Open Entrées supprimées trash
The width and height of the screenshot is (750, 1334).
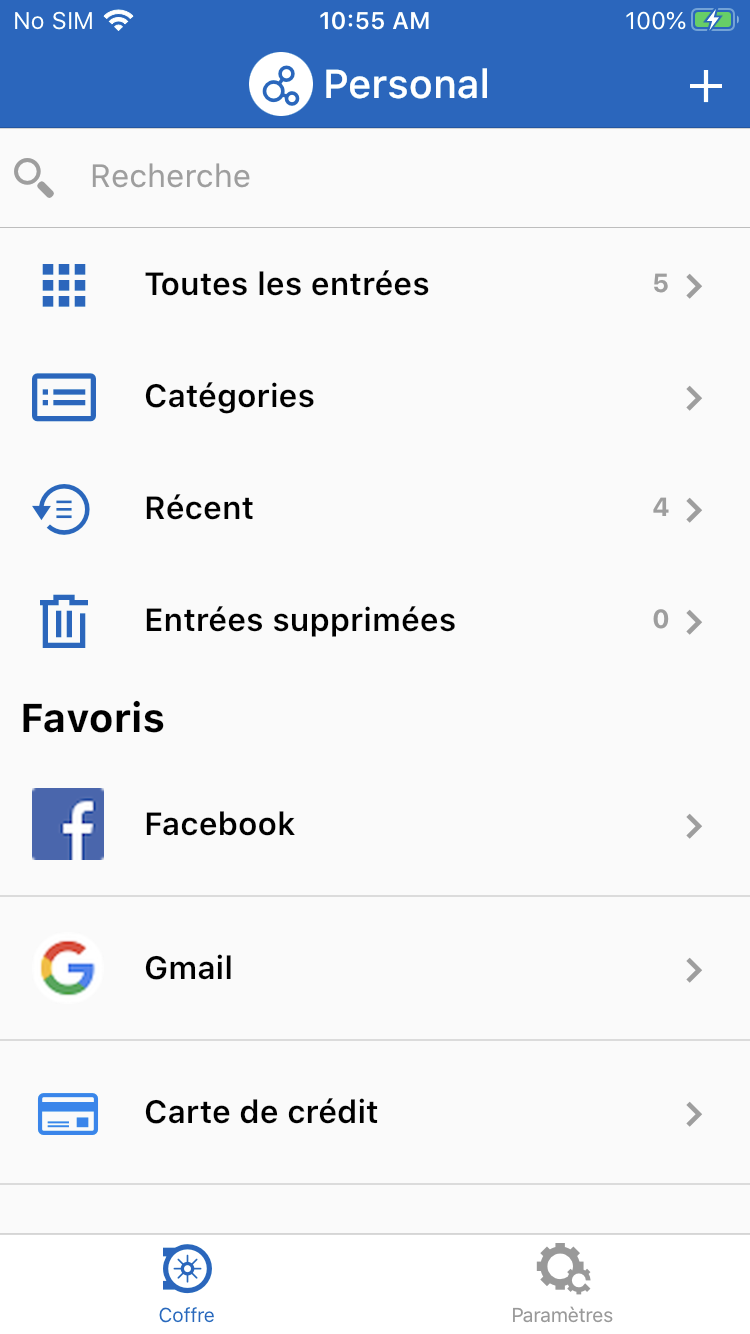(x=375, y=621)
